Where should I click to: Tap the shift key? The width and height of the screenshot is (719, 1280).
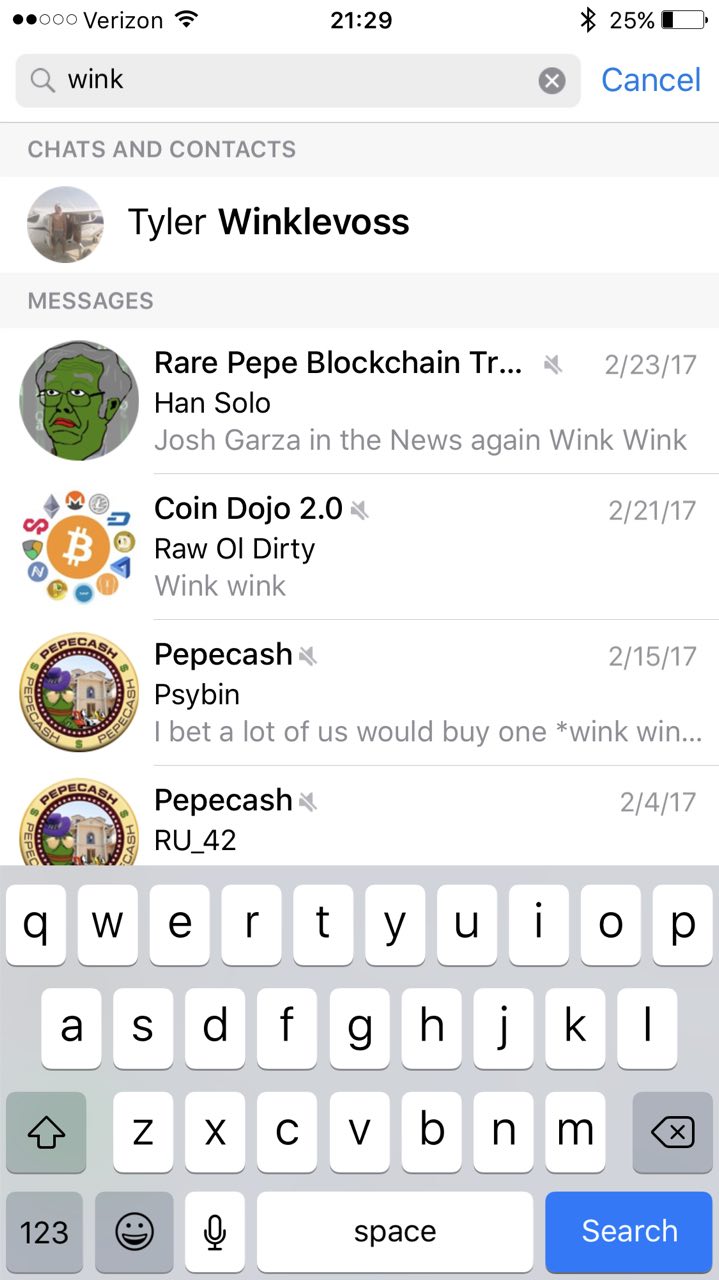pos(46,1133)
